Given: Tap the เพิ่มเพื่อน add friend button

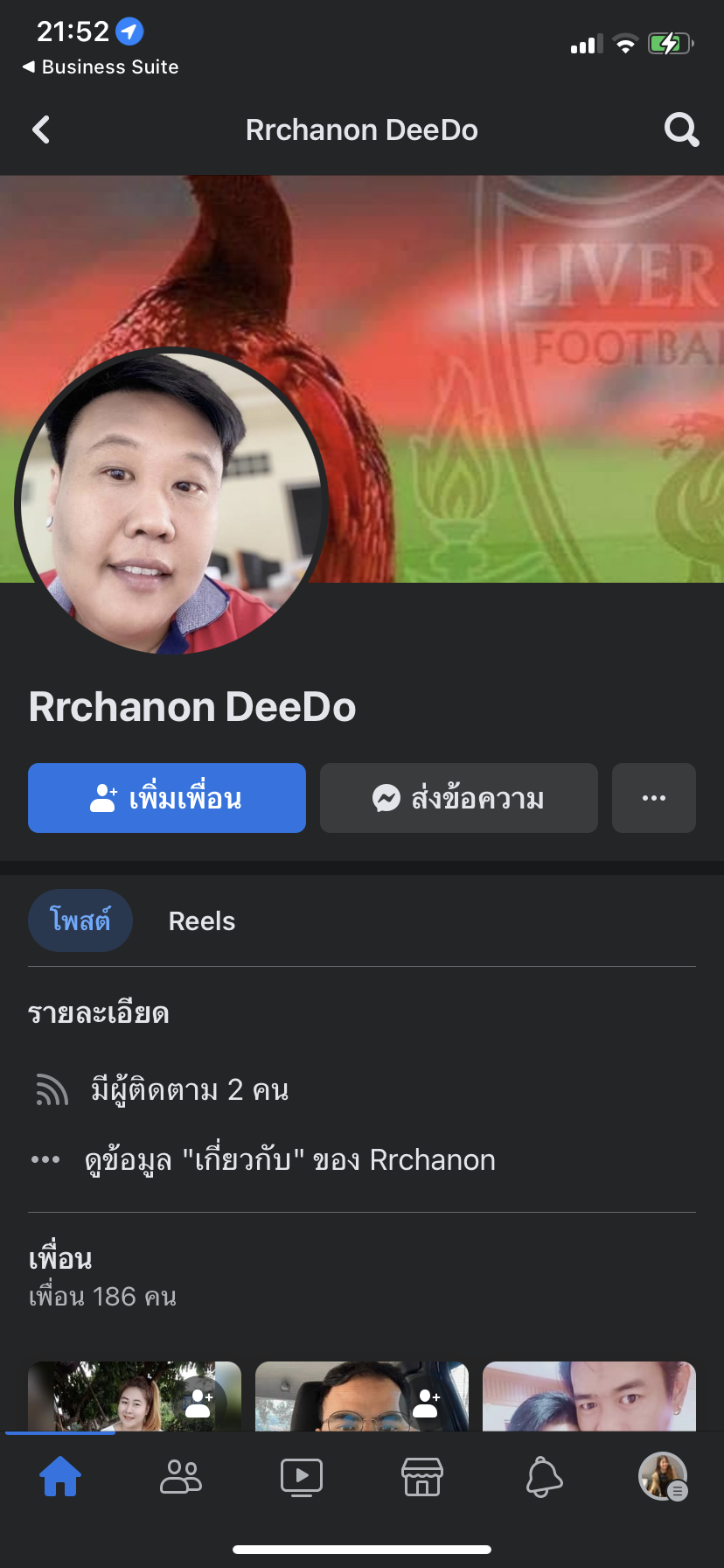Looking at the screenshot, I should 167,798.
